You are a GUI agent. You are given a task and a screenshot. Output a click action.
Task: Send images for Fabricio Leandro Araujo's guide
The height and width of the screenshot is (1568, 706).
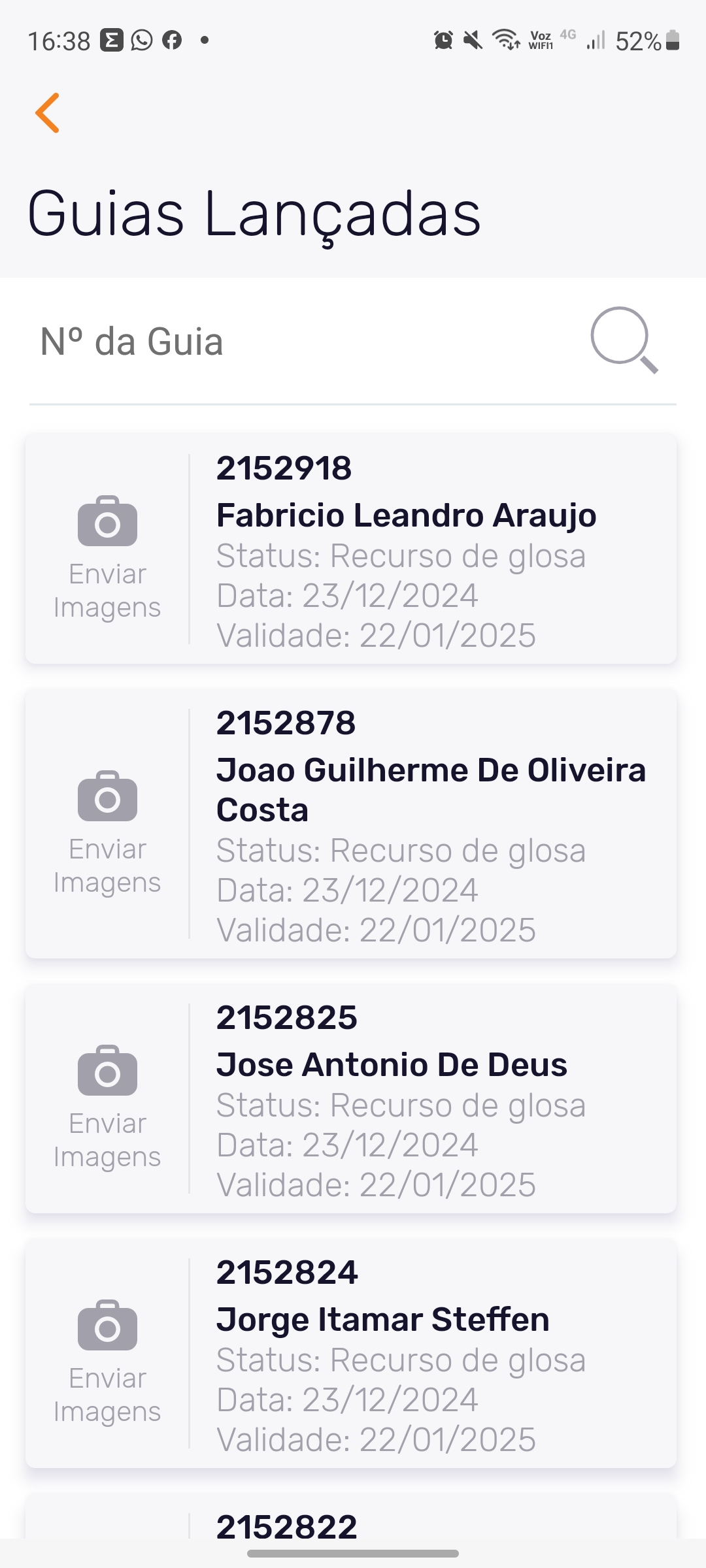107,555
